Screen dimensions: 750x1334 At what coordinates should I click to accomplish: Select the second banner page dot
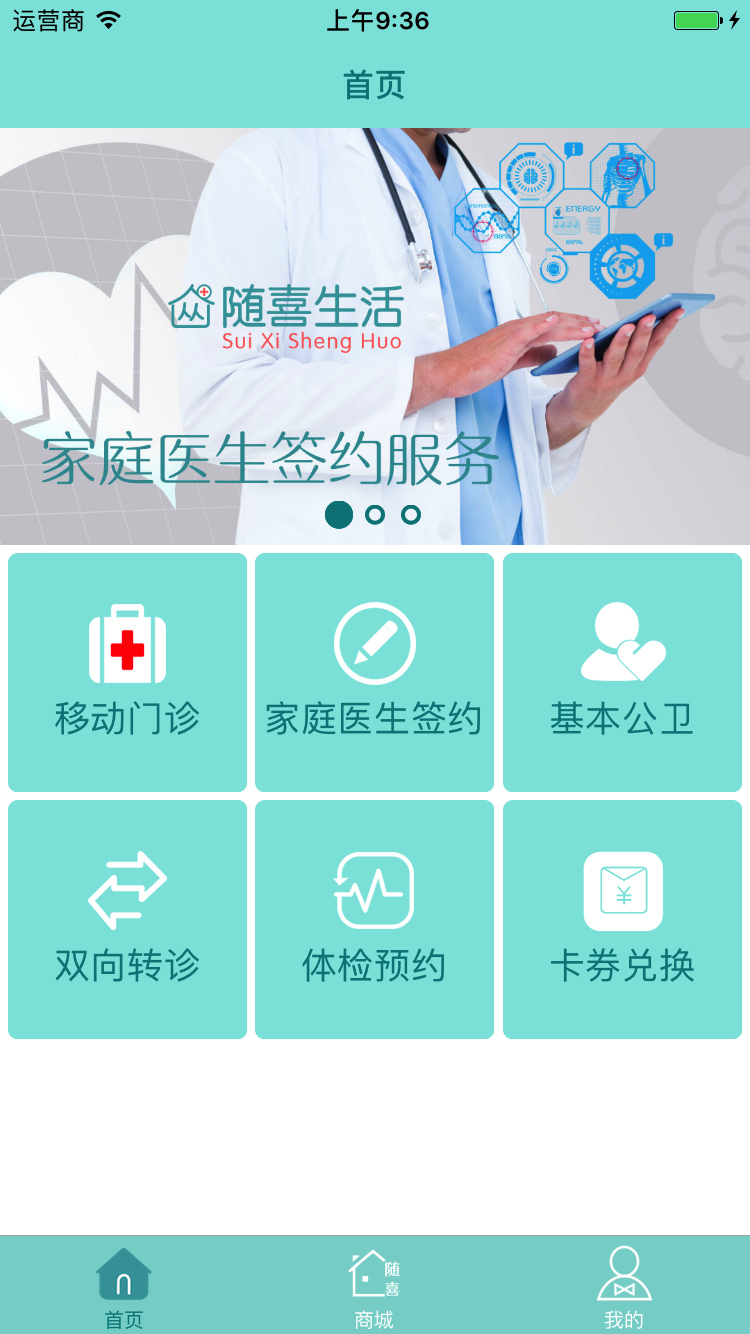point(375,515)
